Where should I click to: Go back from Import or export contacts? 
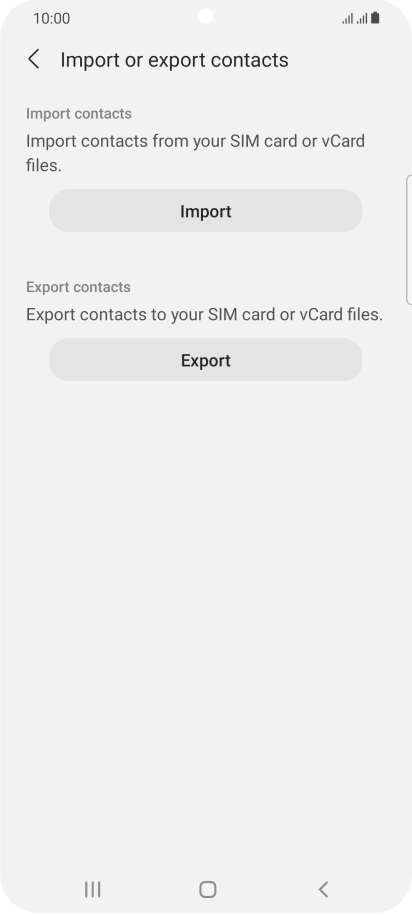[x=34, y=60]
